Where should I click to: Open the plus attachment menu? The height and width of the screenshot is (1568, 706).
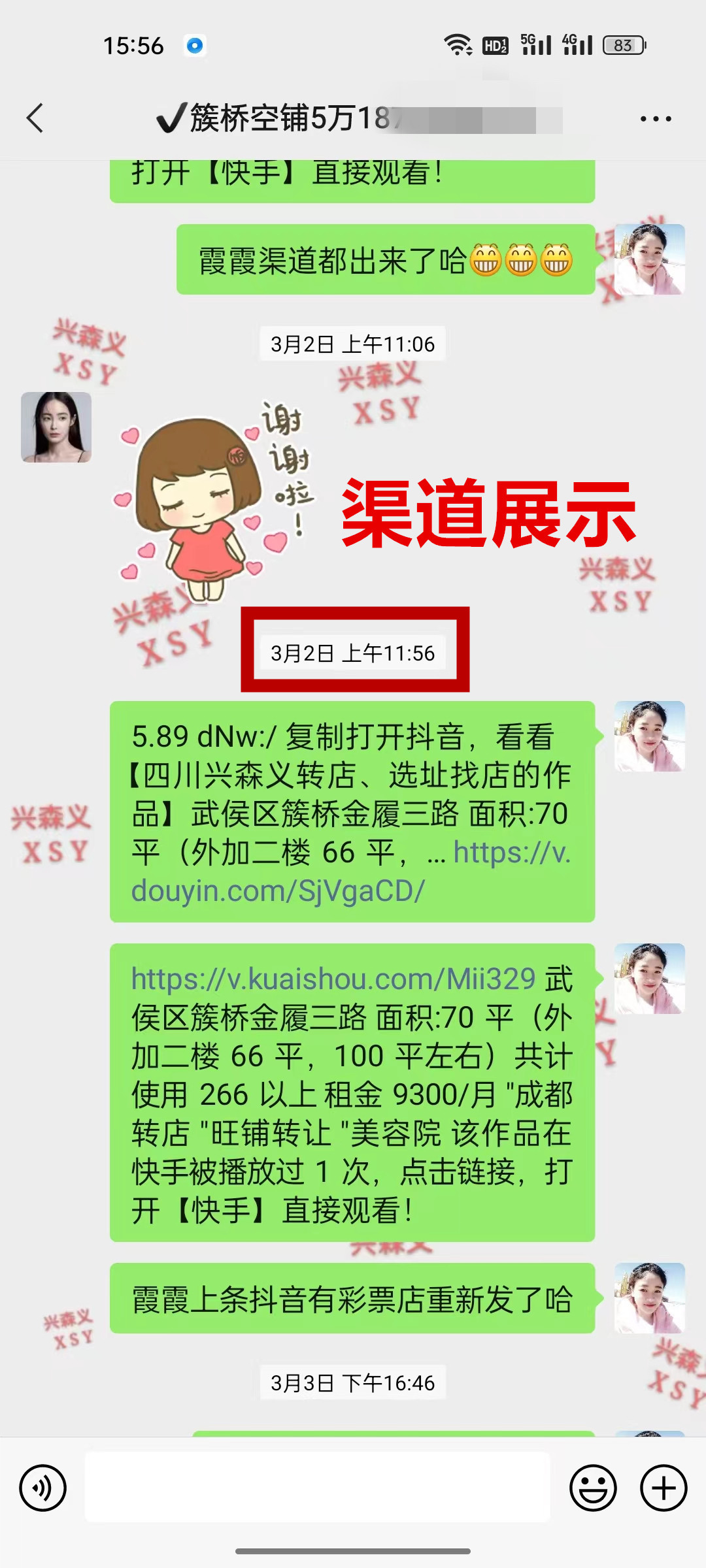point(664,1488)
